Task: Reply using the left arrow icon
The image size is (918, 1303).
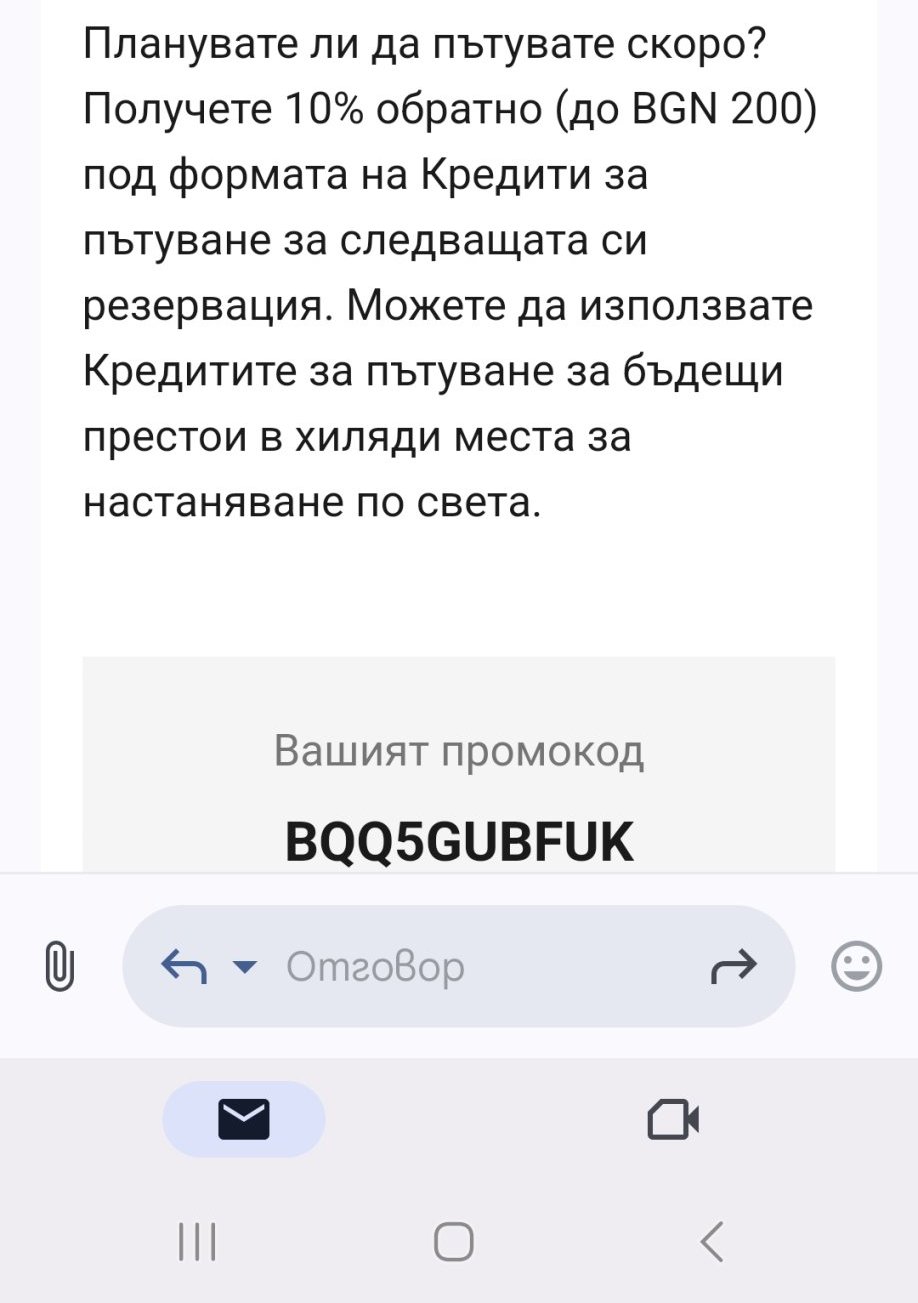Action: (x=184, y=967)
